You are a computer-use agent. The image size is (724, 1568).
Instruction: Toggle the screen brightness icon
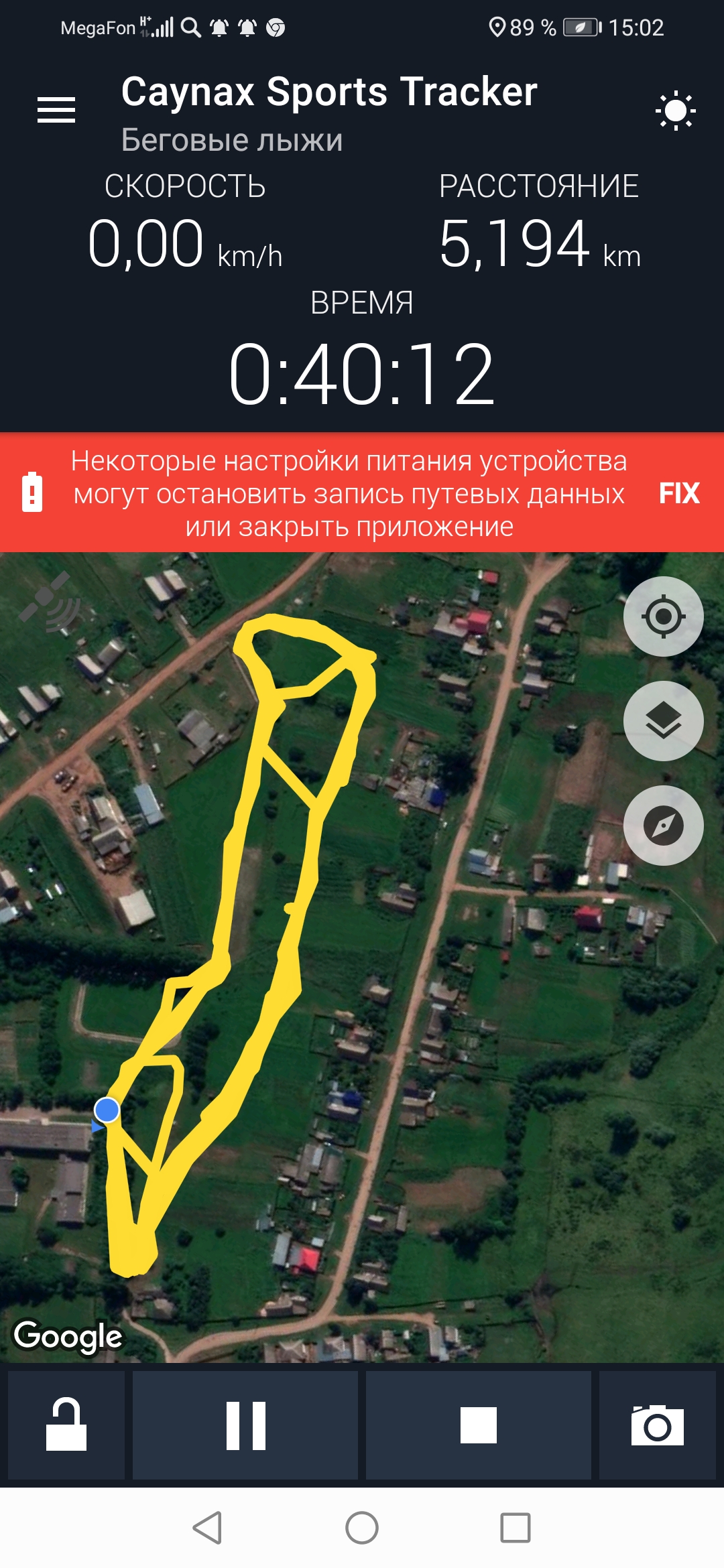[x=675, y=111]
